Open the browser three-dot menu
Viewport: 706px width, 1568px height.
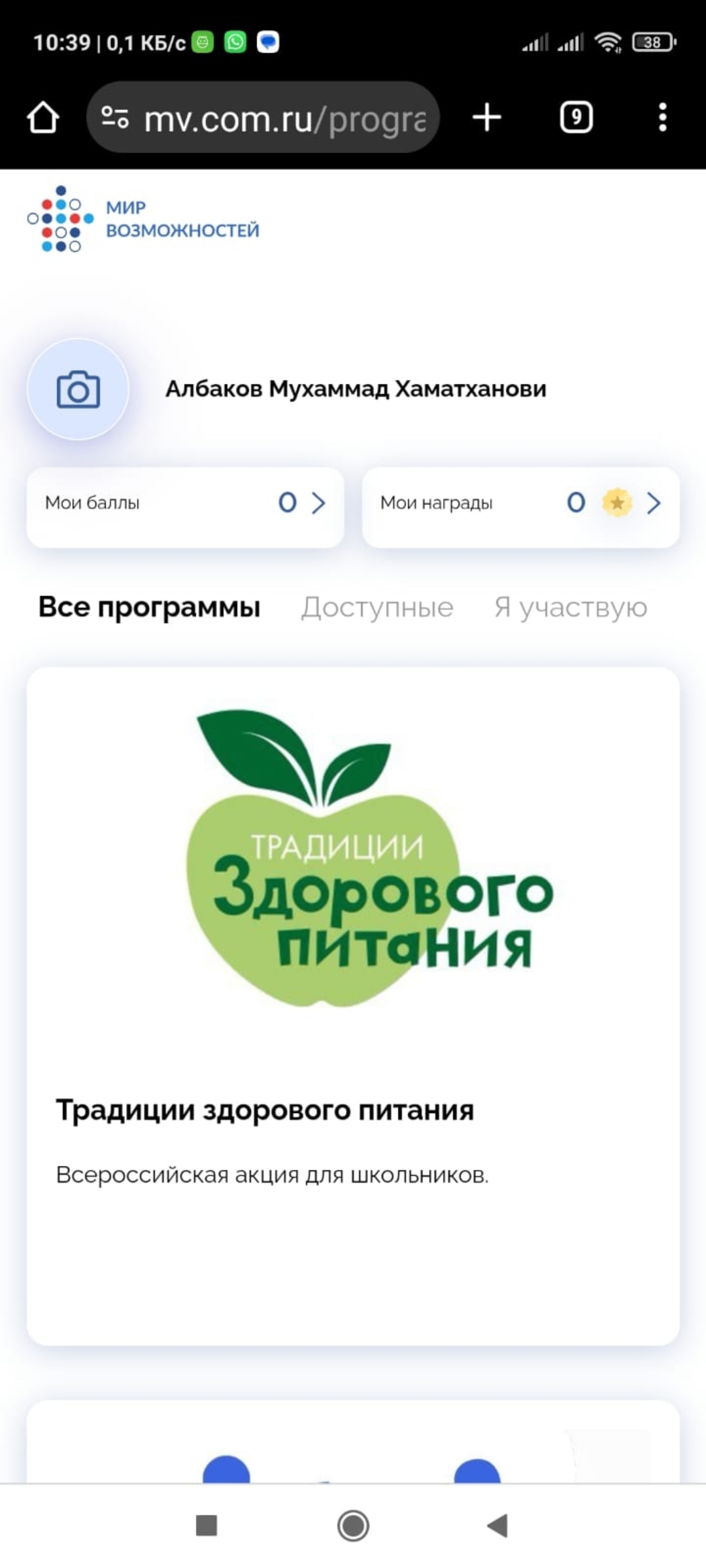pyautogui.click(x=662, y=118)
